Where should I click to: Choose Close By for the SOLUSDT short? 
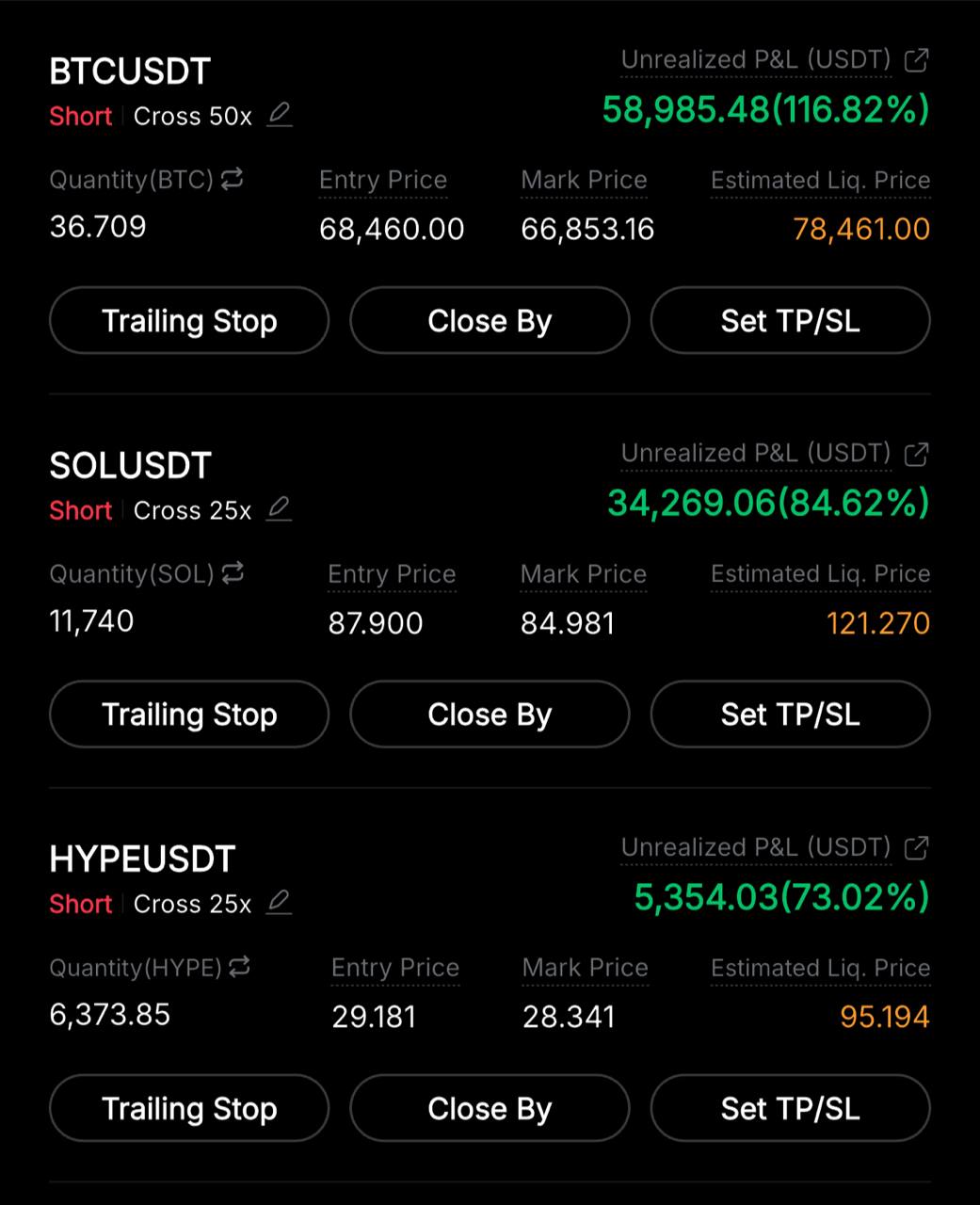point(490,715)
